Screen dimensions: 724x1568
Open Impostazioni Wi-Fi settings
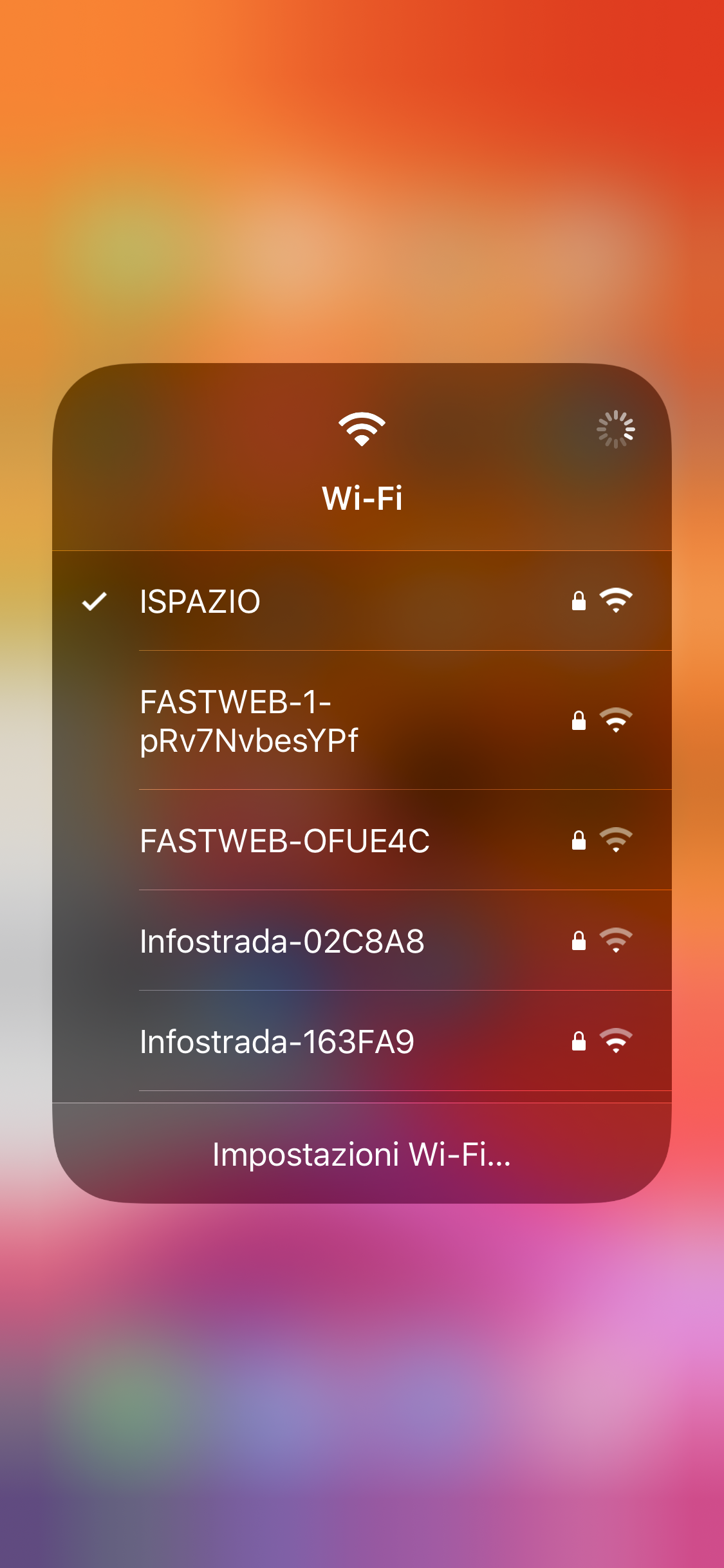pos(362,1153)
